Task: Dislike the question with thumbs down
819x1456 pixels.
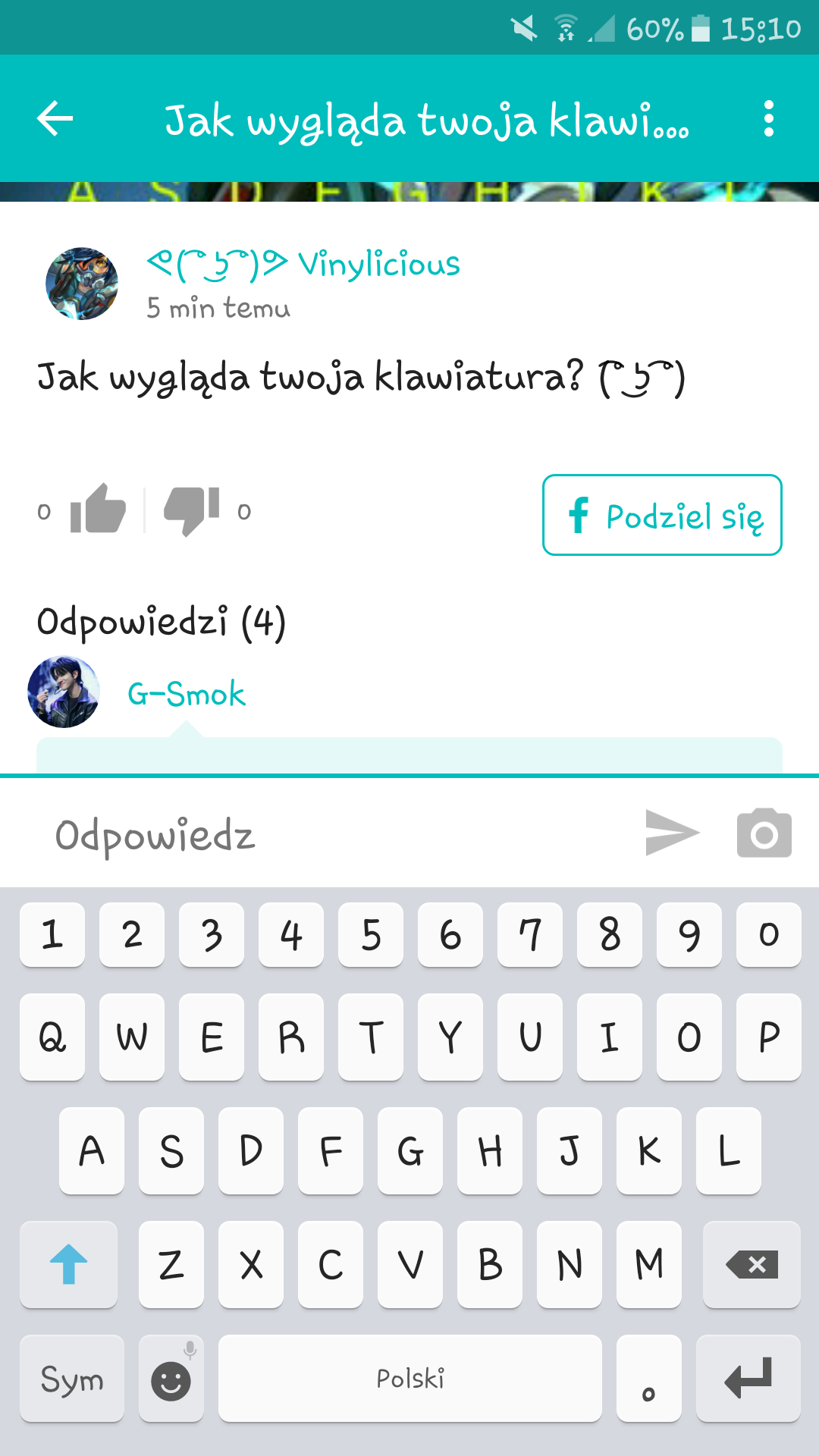Action: coord(191,510)
